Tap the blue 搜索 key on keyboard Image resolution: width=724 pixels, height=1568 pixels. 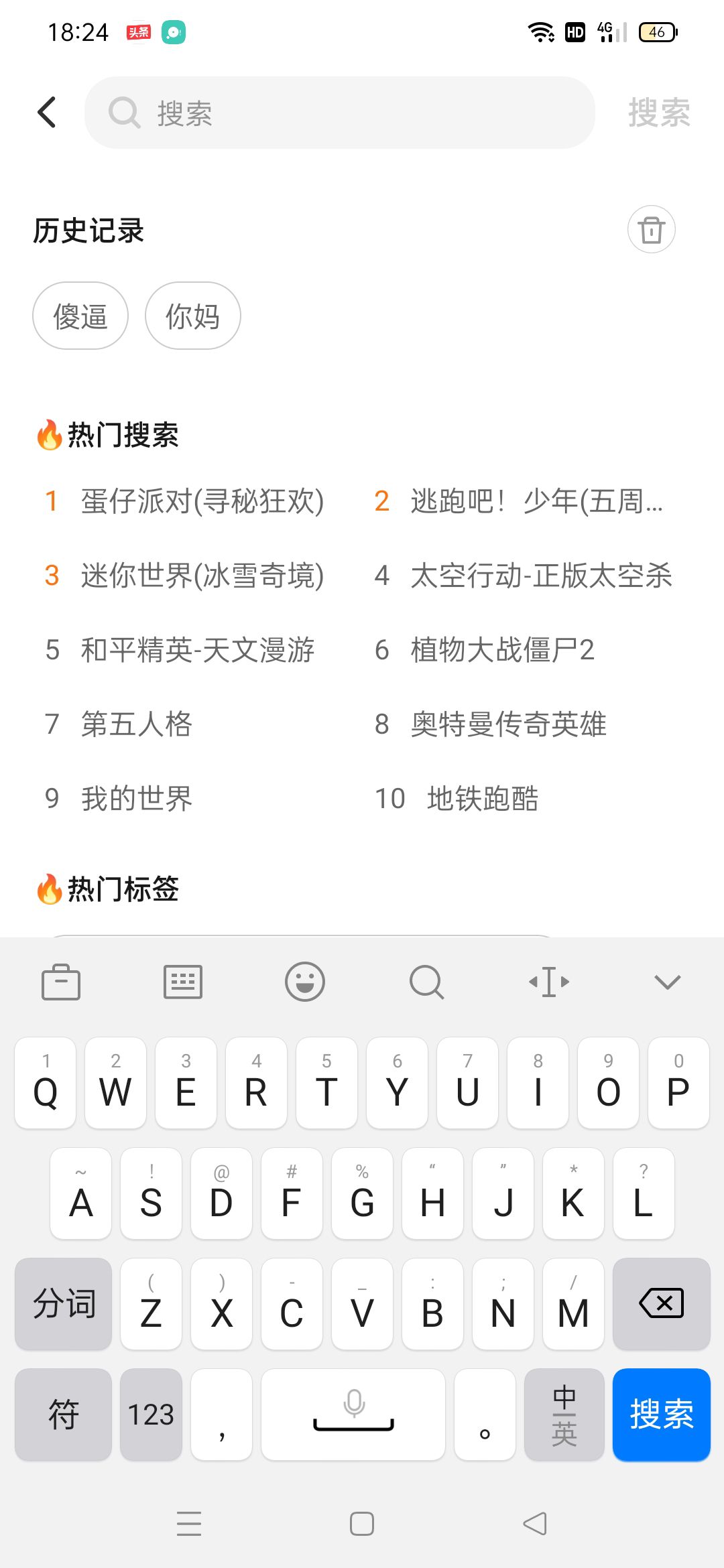661,1414
